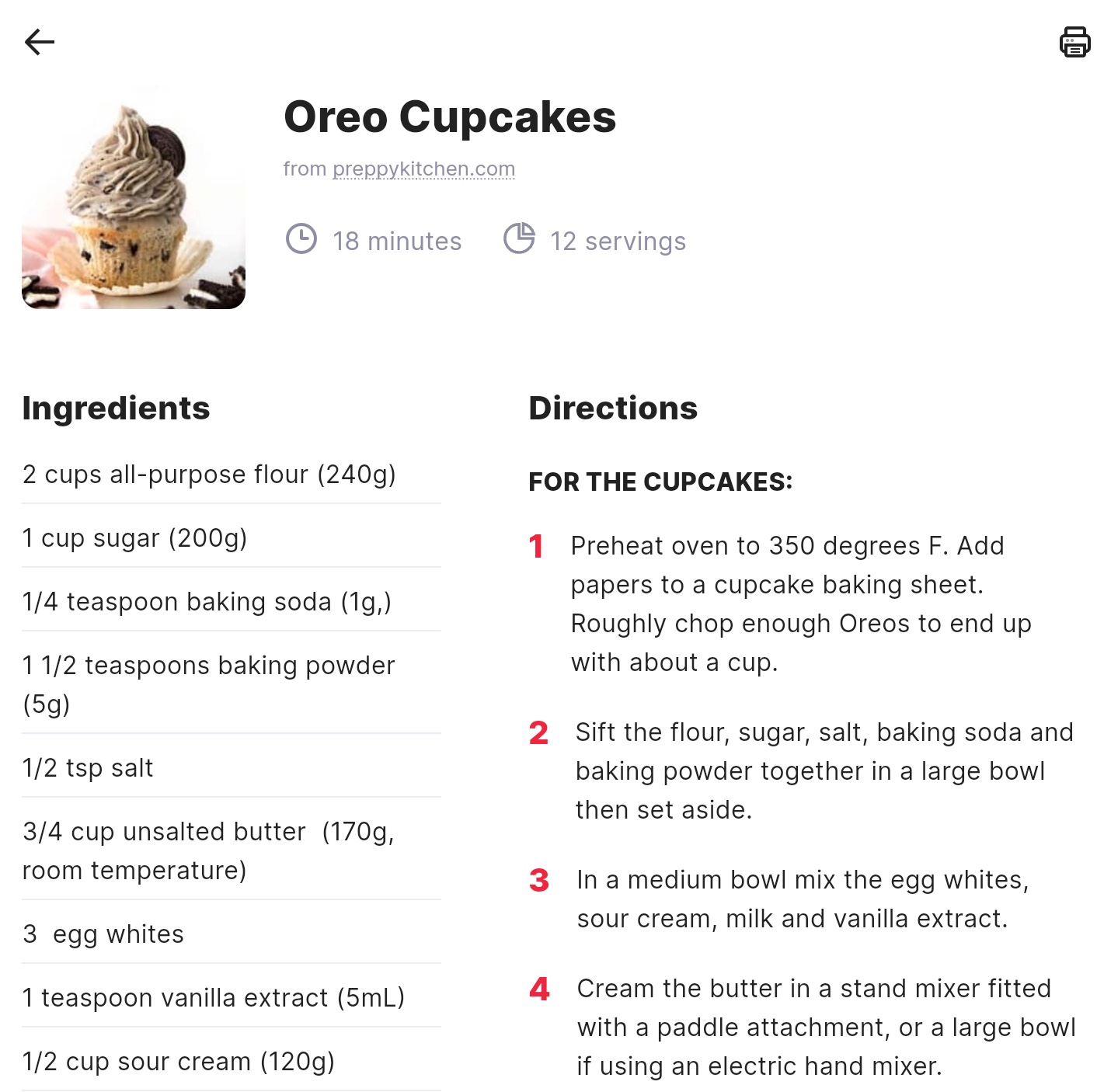1097x1092 pixels.
Task: View the Oreo cupcake photo
Action: pyautogui.click(x=134, y=197)
